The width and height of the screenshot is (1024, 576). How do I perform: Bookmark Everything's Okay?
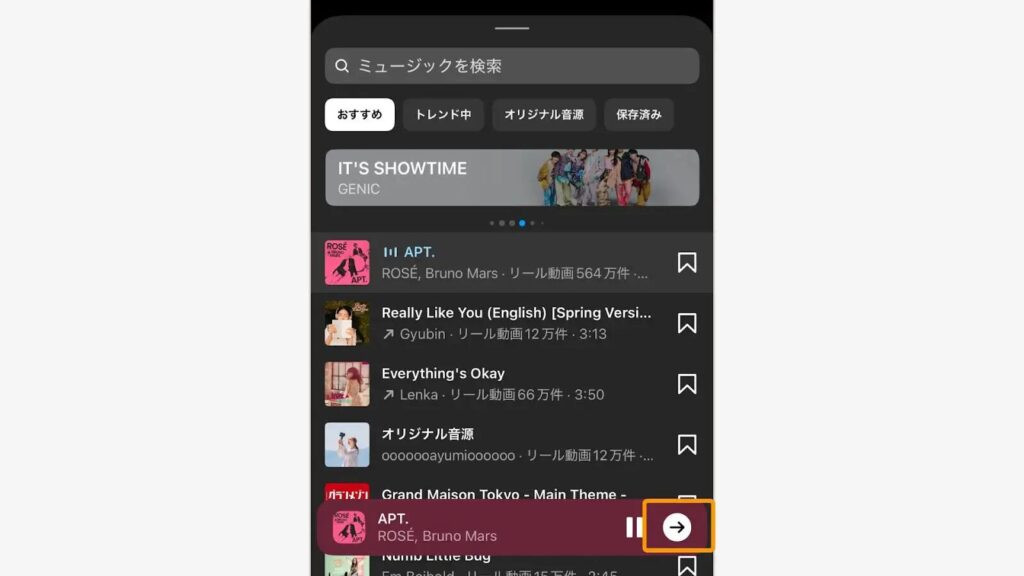coord(686,385)
